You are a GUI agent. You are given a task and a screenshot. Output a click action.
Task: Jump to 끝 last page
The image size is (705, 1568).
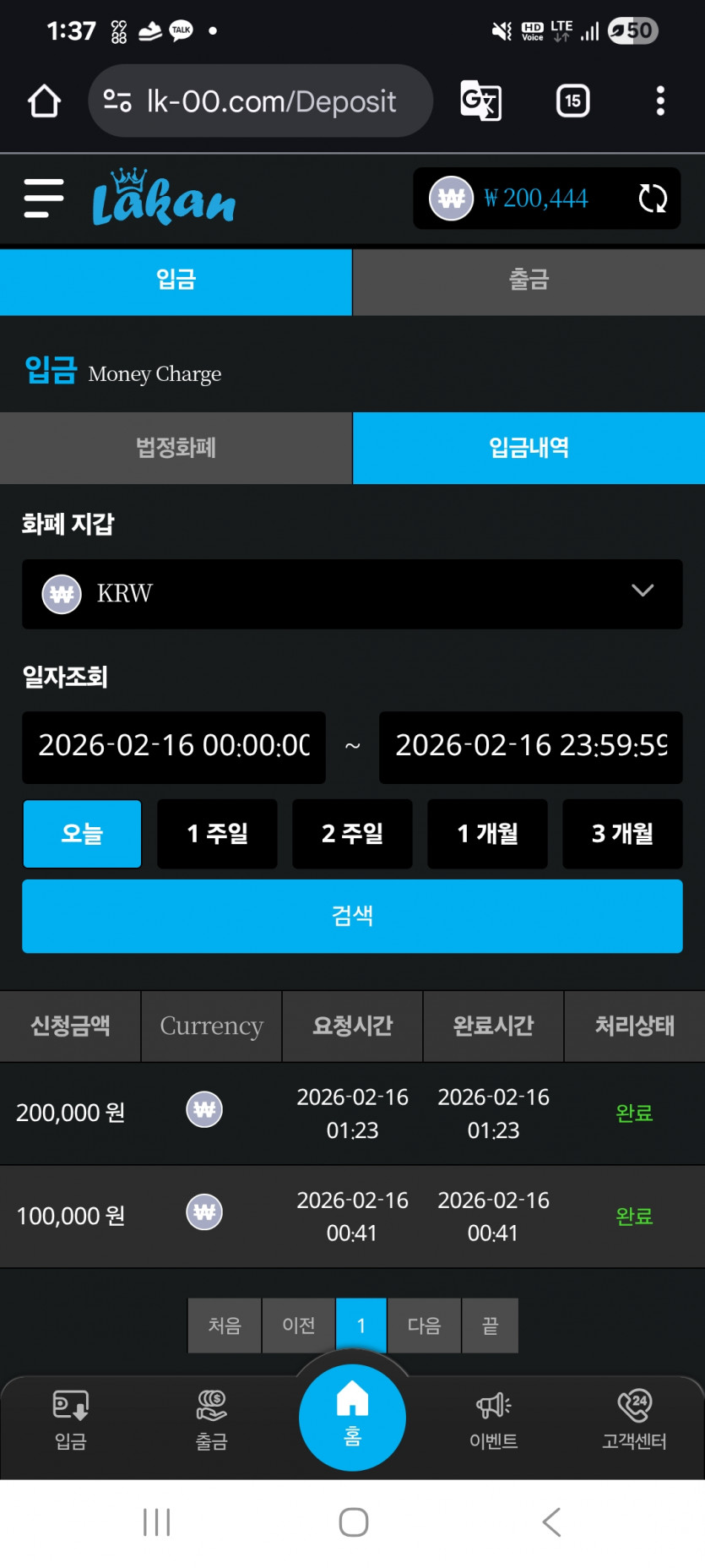click(x=490, y=1326)
